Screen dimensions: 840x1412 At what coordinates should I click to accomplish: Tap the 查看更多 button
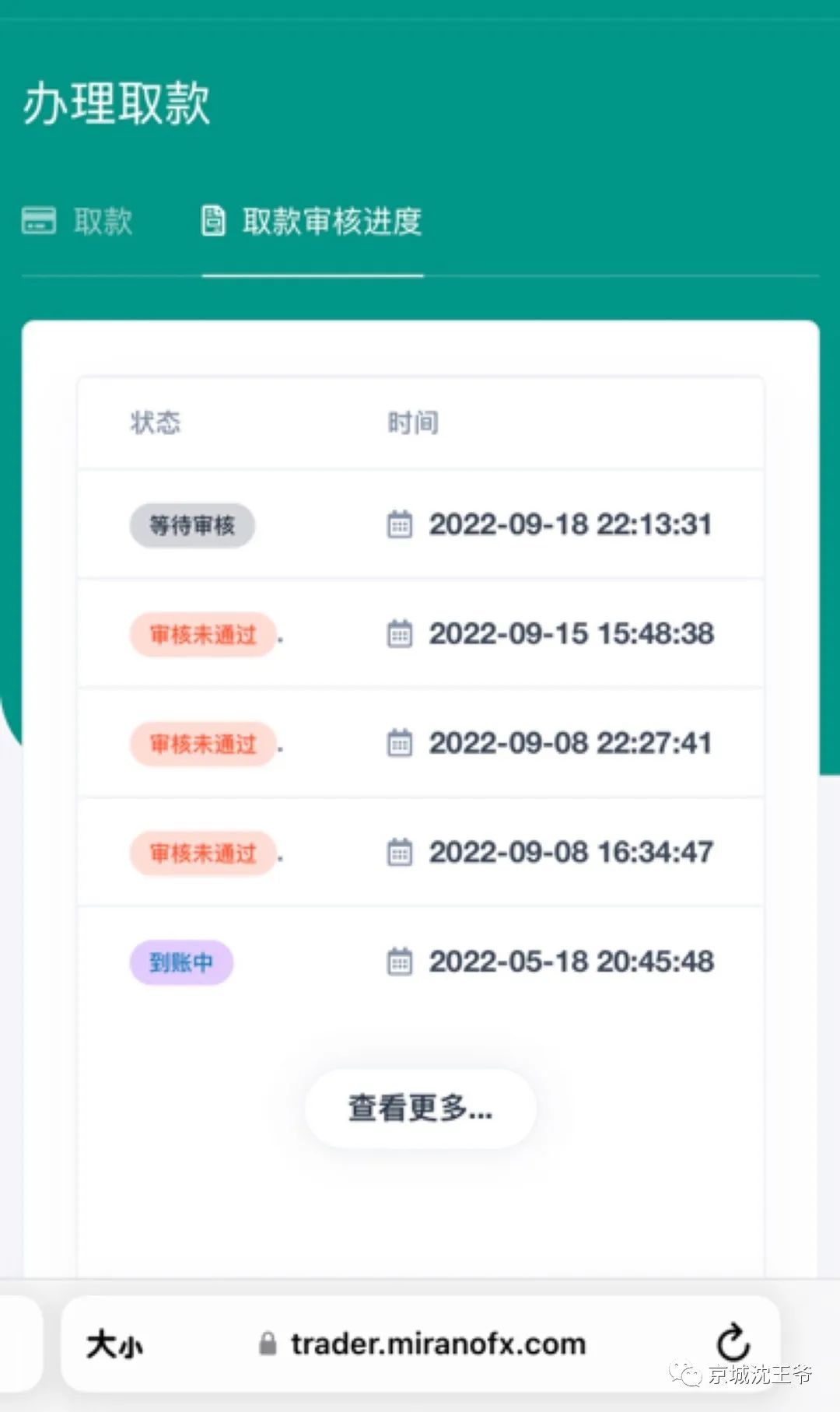click(x=420, y=1108)
